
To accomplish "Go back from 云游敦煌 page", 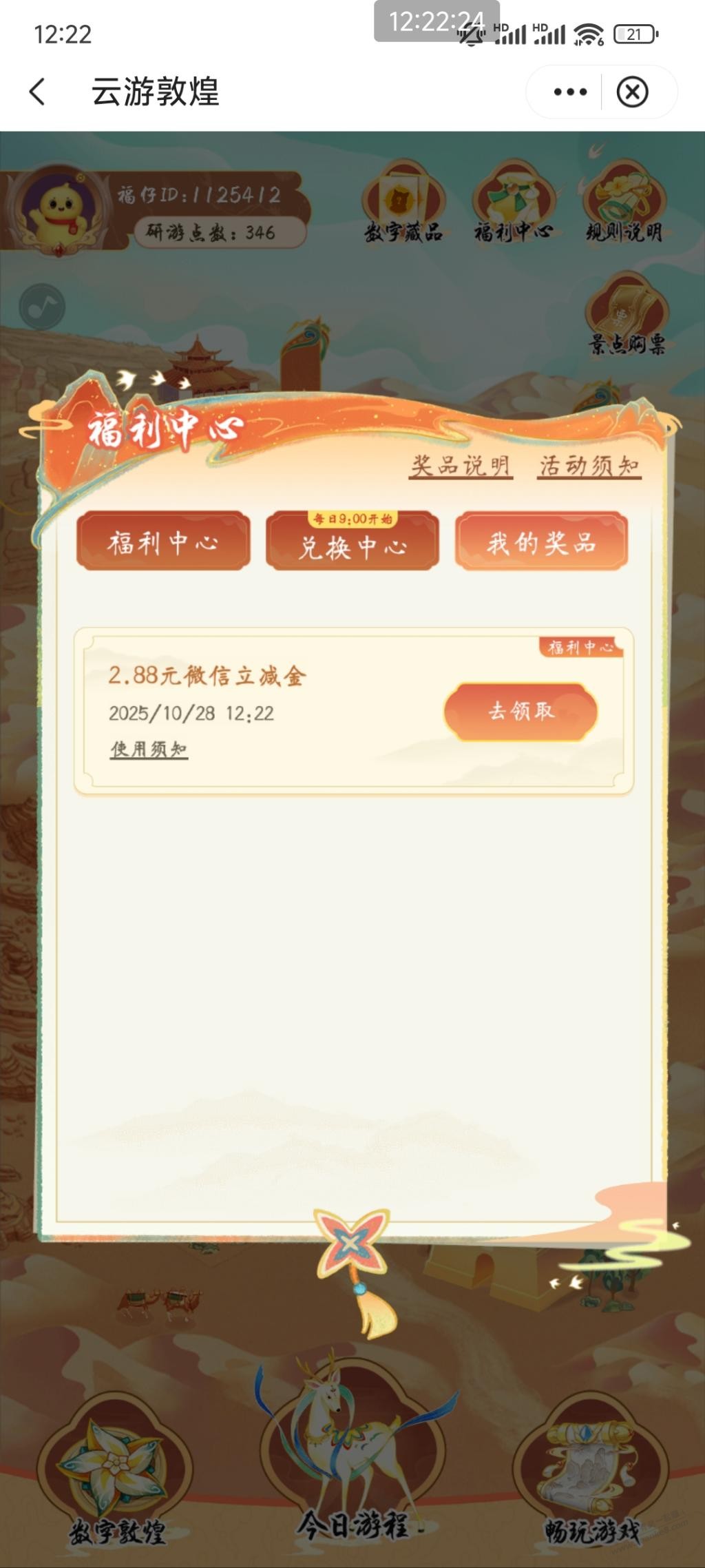I will click(38, 92).
